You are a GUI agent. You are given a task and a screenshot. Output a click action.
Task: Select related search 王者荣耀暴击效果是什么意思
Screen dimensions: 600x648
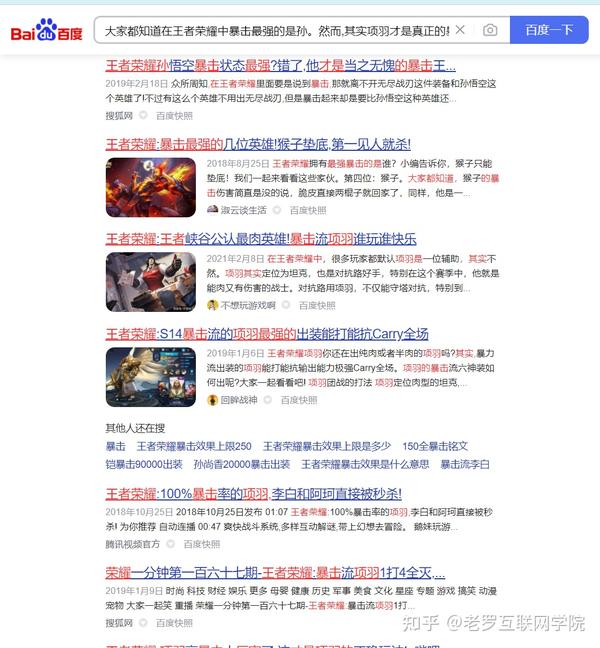(365, 464)
